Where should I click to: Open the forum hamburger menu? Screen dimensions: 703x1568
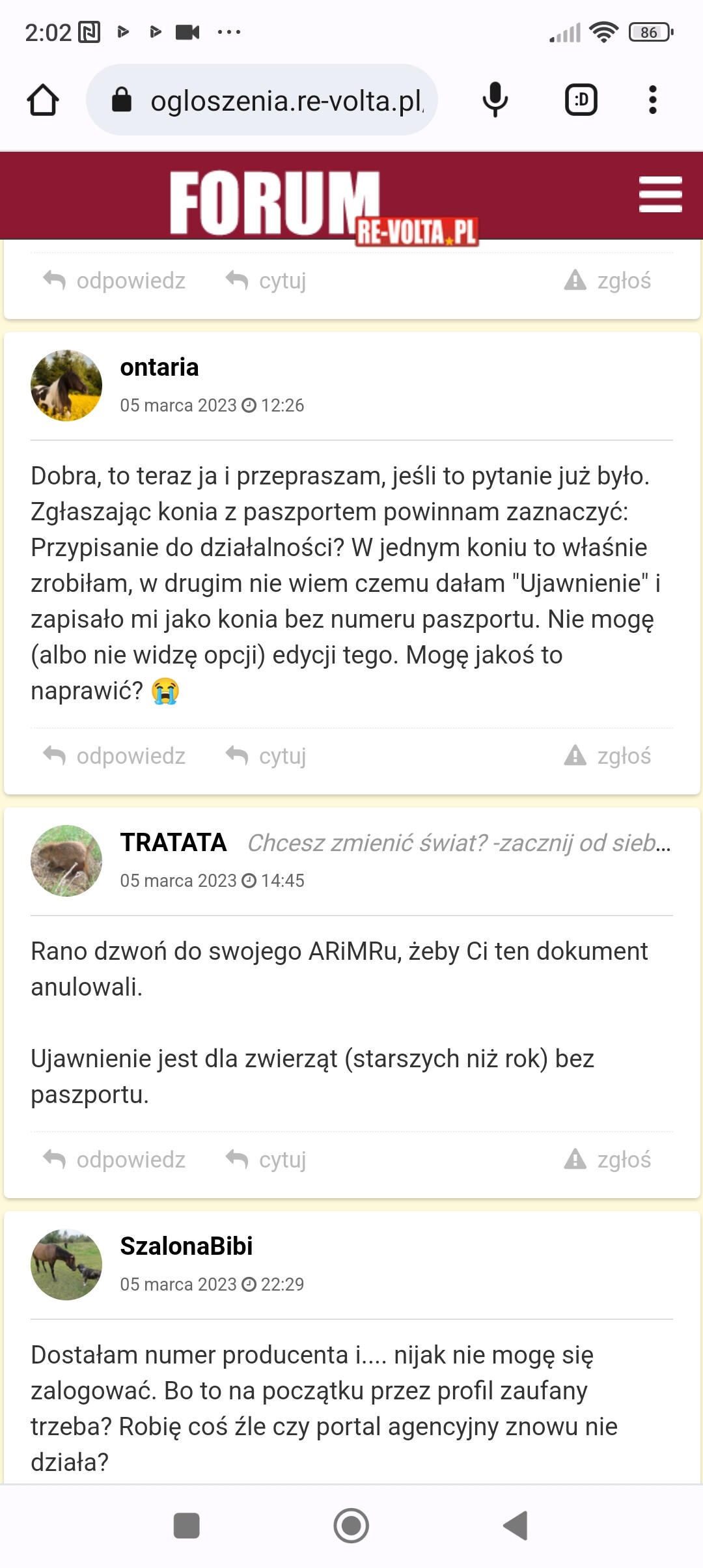tap(660, 194)
